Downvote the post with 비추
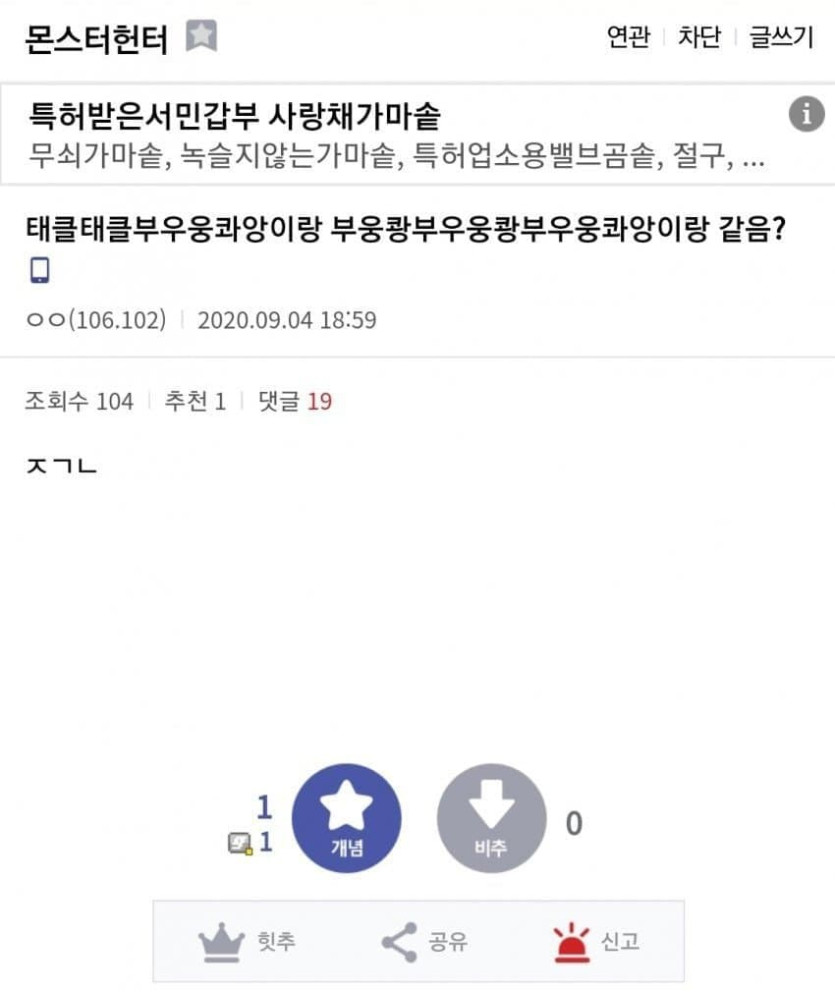835x992 pixels. click(491, 818)
